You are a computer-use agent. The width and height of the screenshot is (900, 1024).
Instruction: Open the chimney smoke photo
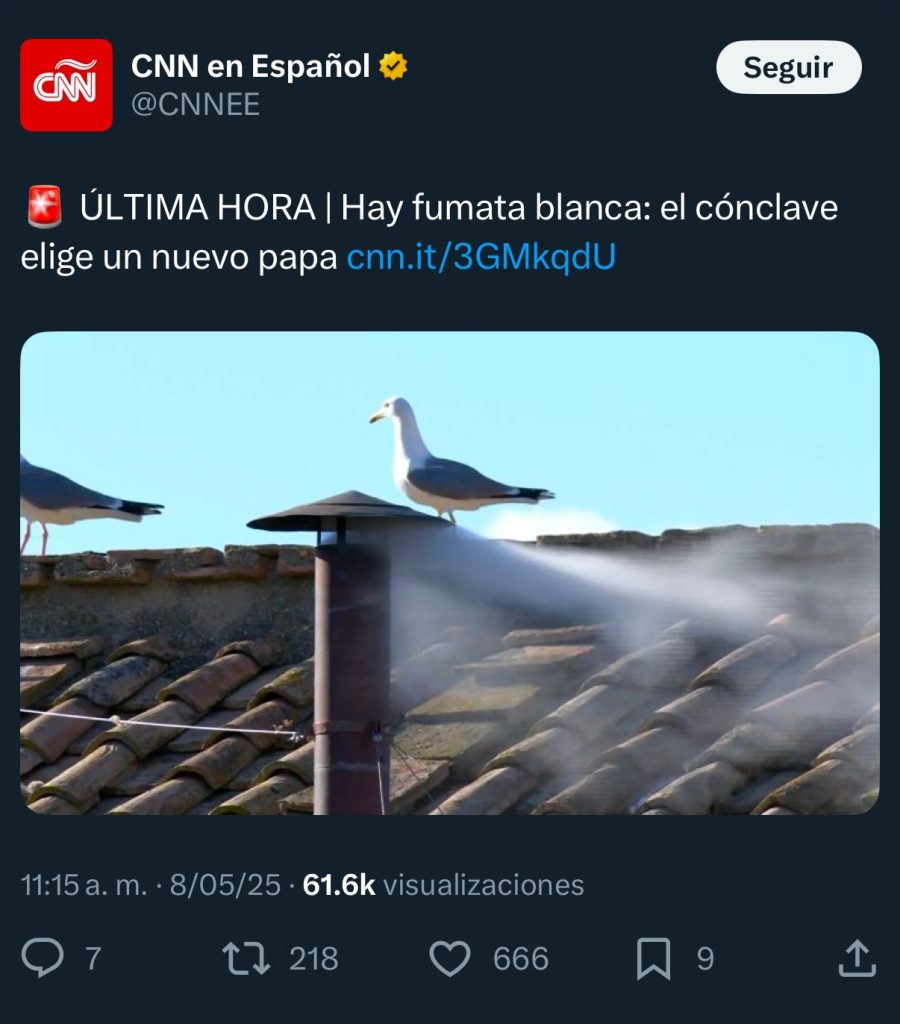(x=450, y=572)
